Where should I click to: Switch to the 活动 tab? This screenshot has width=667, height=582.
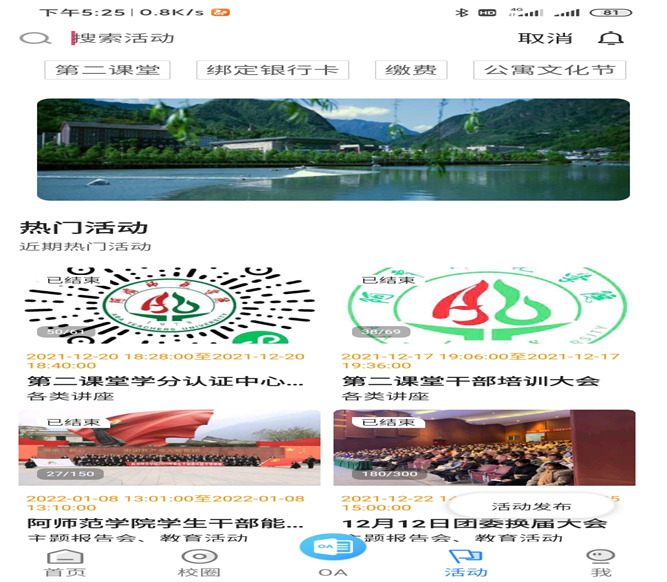click(x=466, y=563)
